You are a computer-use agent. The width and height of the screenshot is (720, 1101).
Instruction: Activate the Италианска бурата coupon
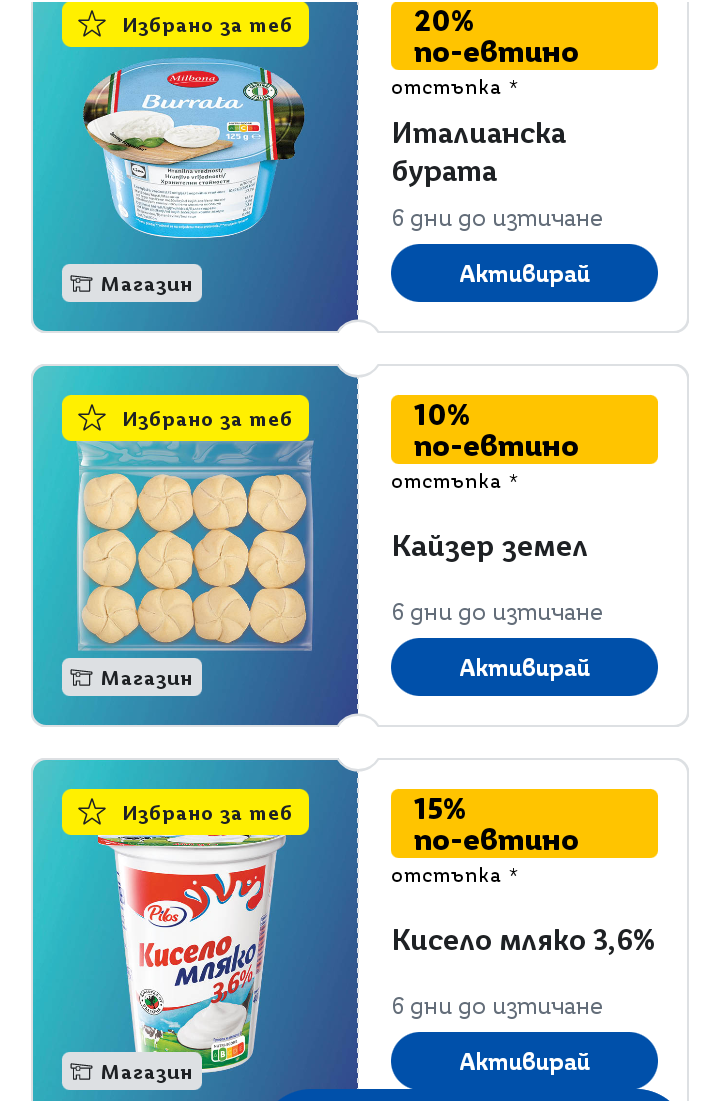[524, 273]
